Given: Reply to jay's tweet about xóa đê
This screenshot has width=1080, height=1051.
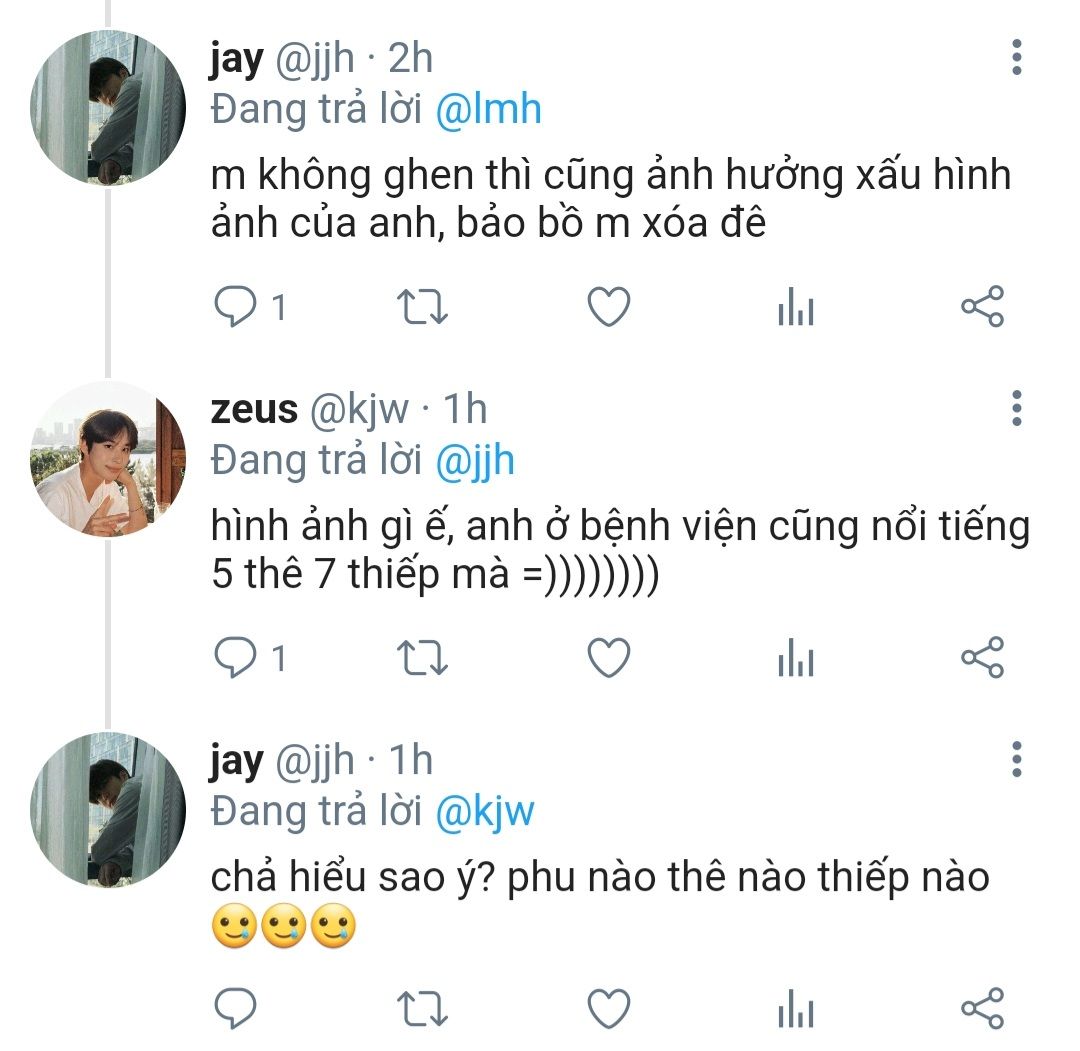Looking at the screenshot, I should (x=237, y=308).
